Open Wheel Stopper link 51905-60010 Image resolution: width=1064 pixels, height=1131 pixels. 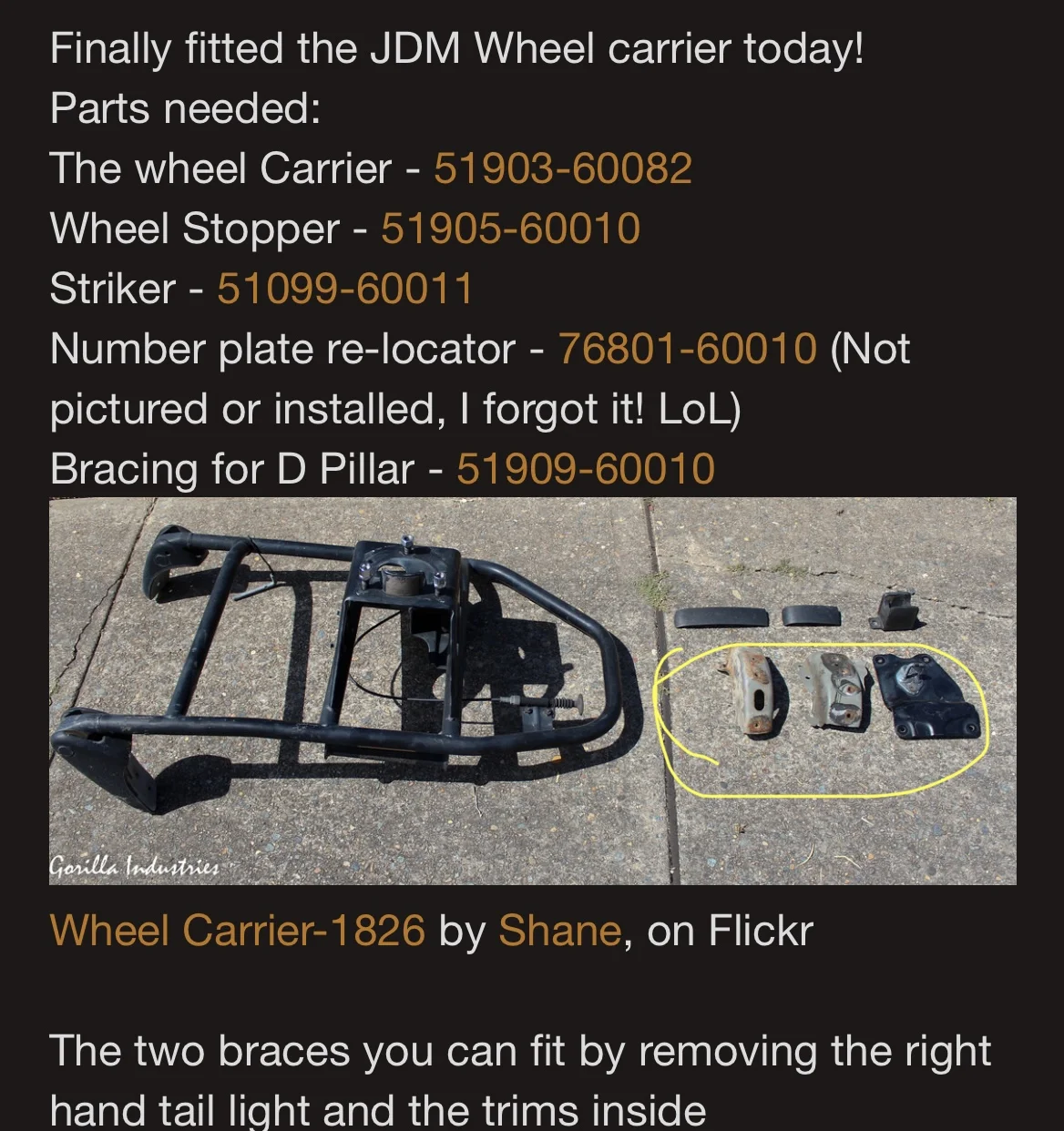pos(510,229)
